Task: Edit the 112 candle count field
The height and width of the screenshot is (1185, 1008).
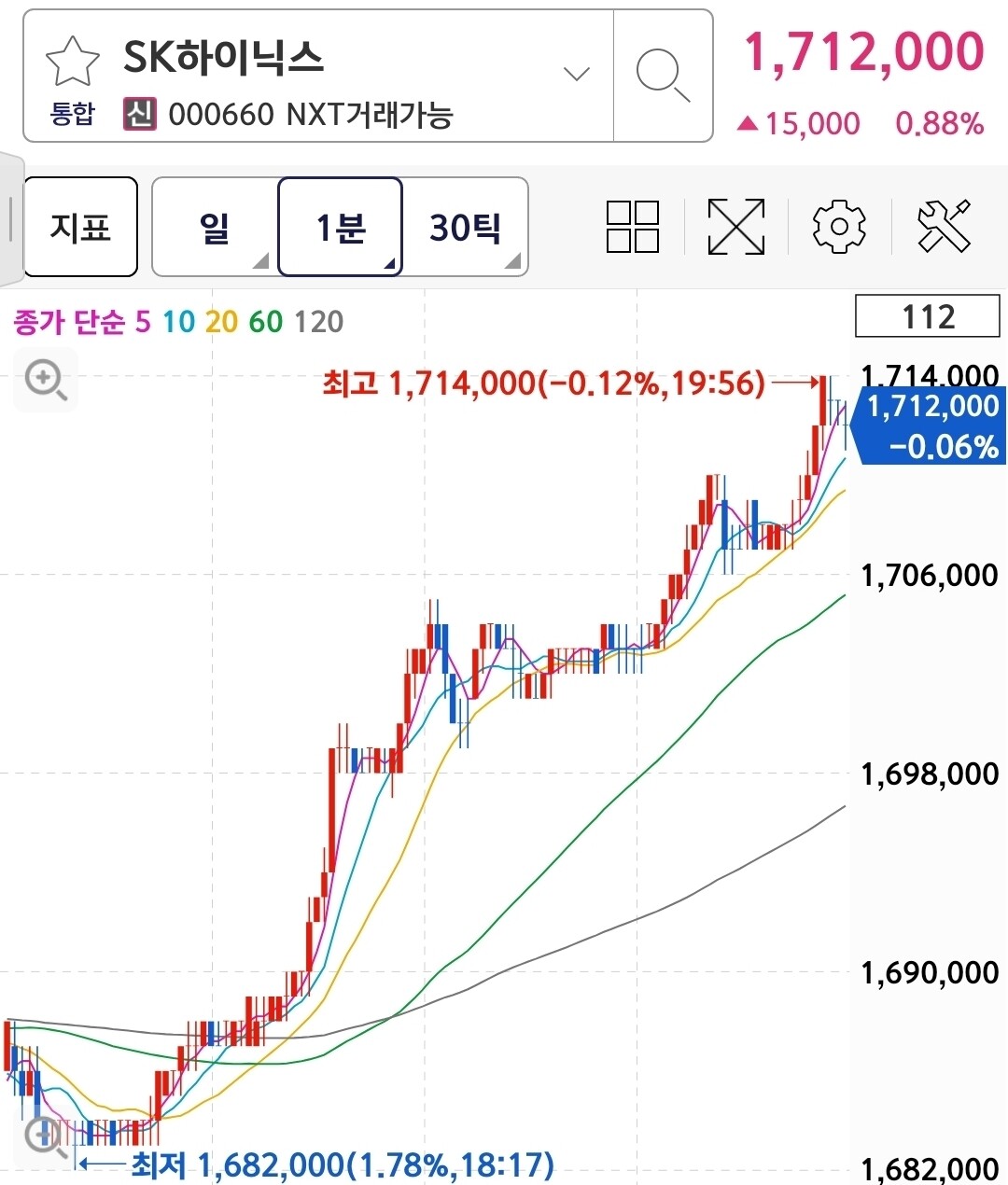Action: pos(928,316)
